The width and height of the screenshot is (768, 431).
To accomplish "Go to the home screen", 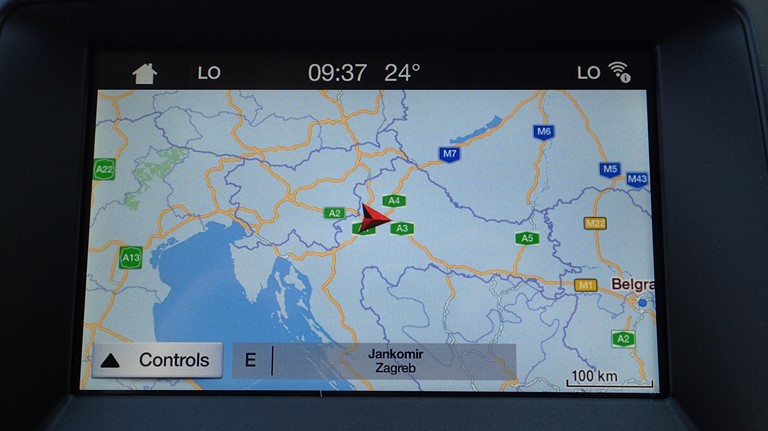I will [x=145, y=73].
